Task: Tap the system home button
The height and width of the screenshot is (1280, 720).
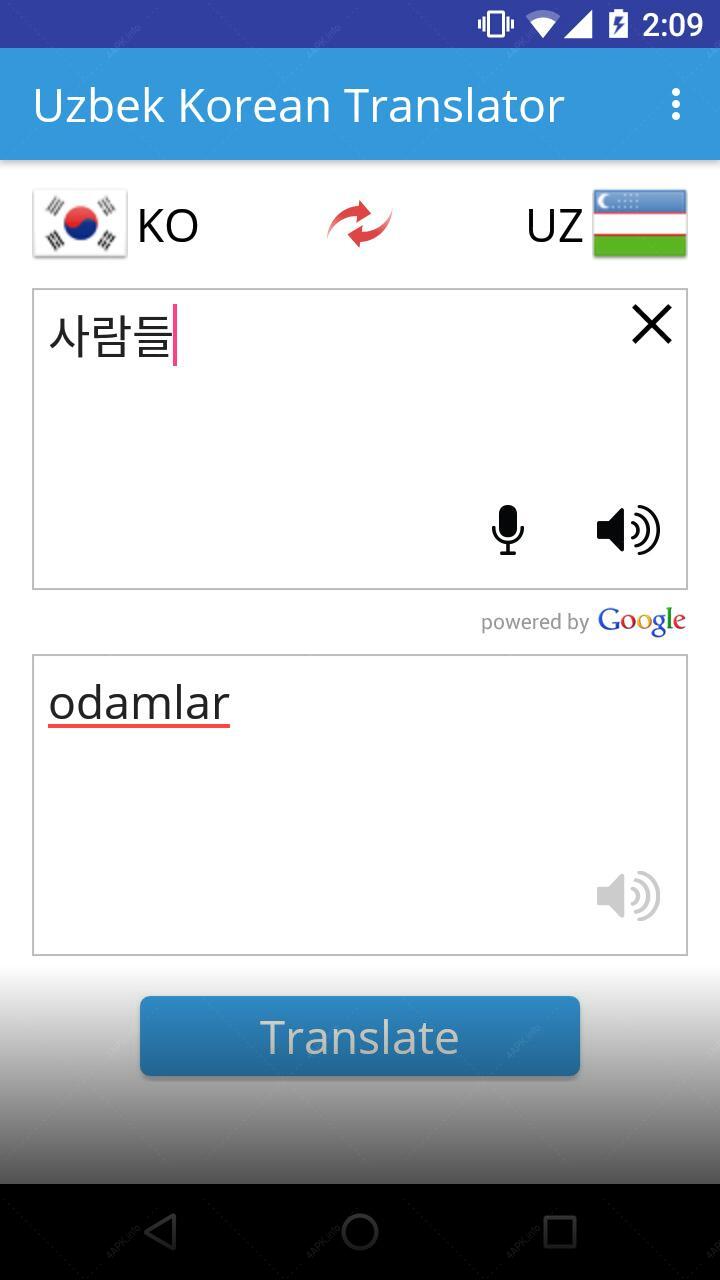Action: tap(360, 1232)
